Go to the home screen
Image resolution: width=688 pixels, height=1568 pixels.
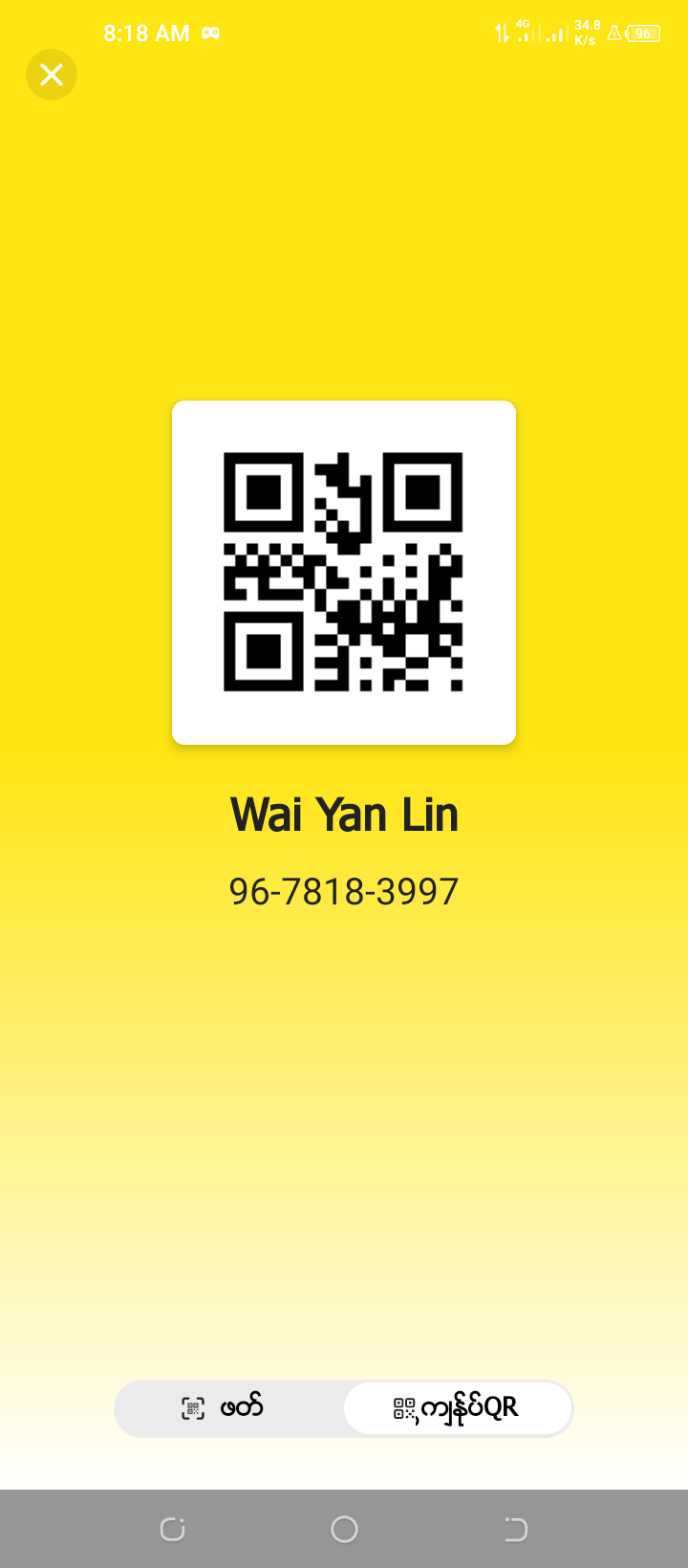click(344, 1530)
